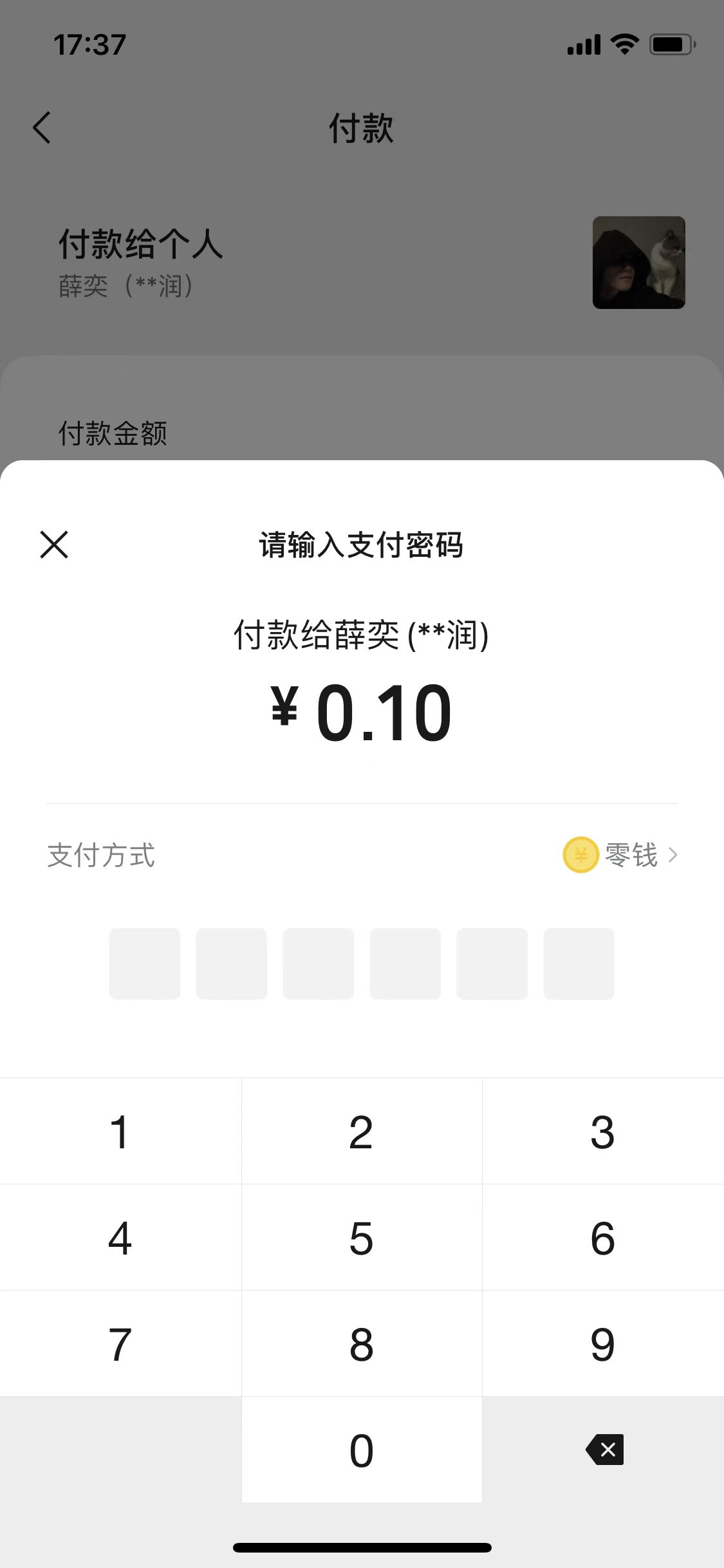Enter digit 1 on the keypad
Viewport: 724px width, 1568px height.
[120, 1132]
